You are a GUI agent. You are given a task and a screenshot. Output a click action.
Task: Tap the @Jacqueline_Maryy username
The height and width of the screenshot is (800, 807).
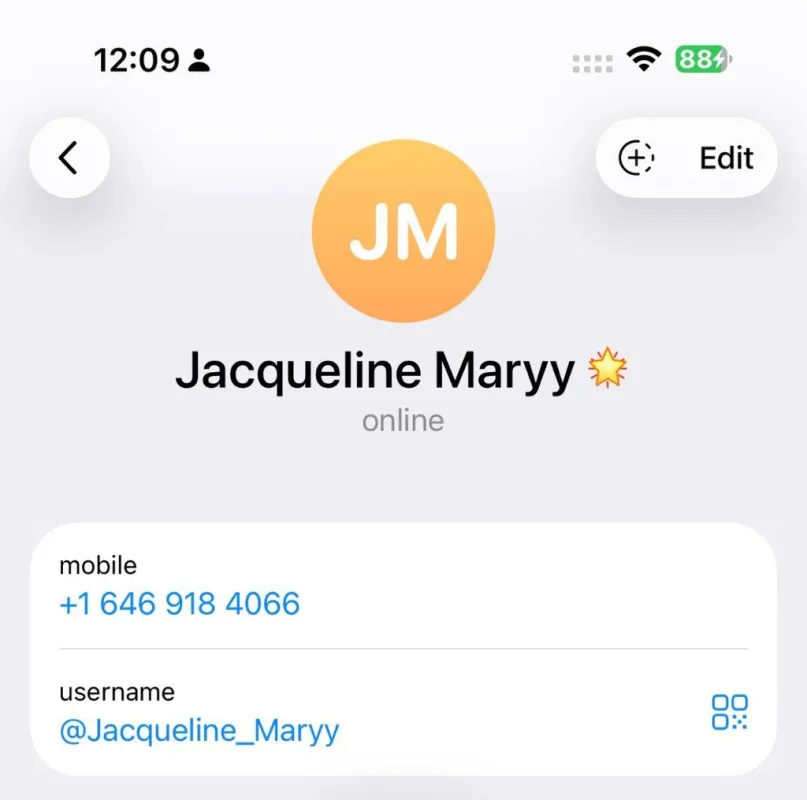[x=200, y=731]
